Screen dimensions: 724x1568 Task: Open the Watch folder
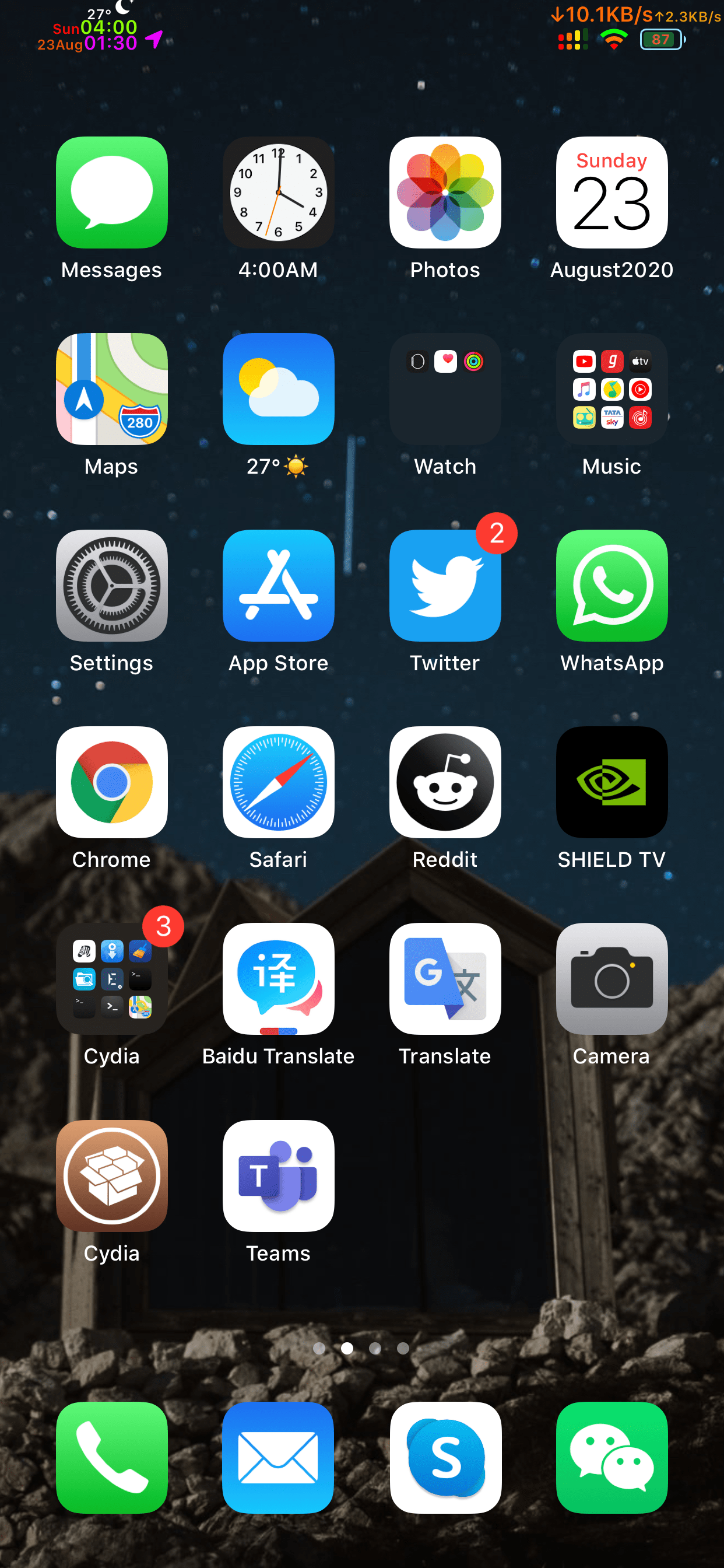point(445,389)
